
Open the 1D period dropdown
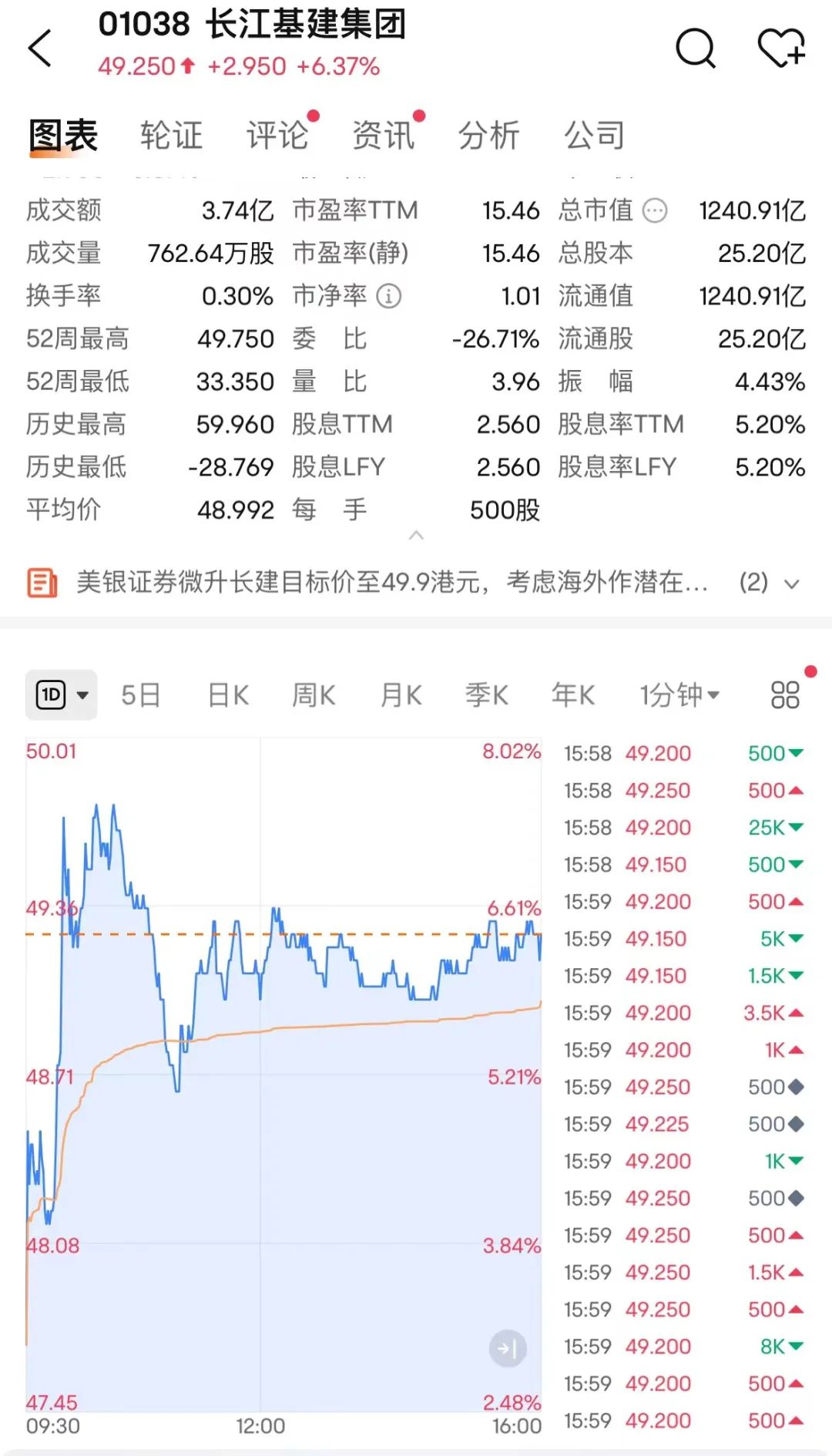coord(62,694)
